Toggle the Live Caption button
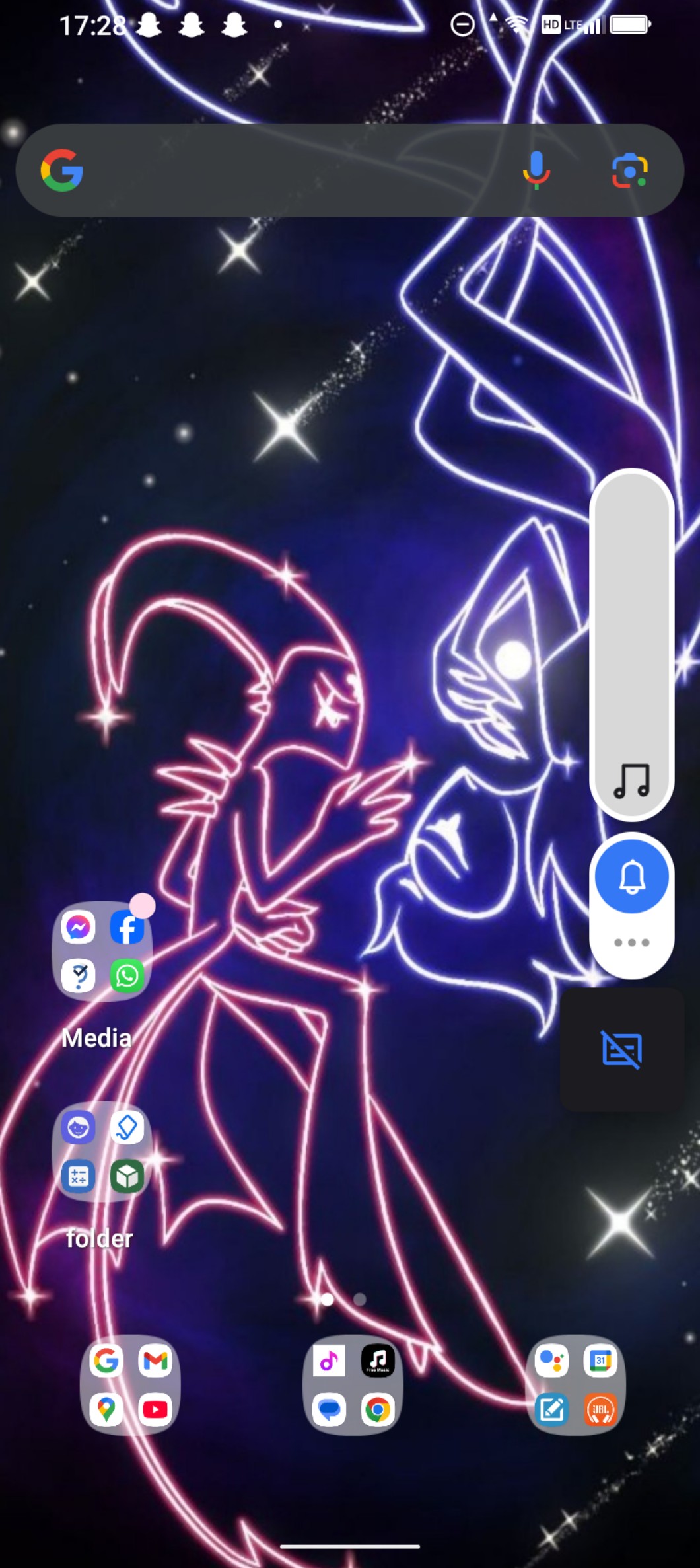700x1568 pixels. coord(621,1050)
